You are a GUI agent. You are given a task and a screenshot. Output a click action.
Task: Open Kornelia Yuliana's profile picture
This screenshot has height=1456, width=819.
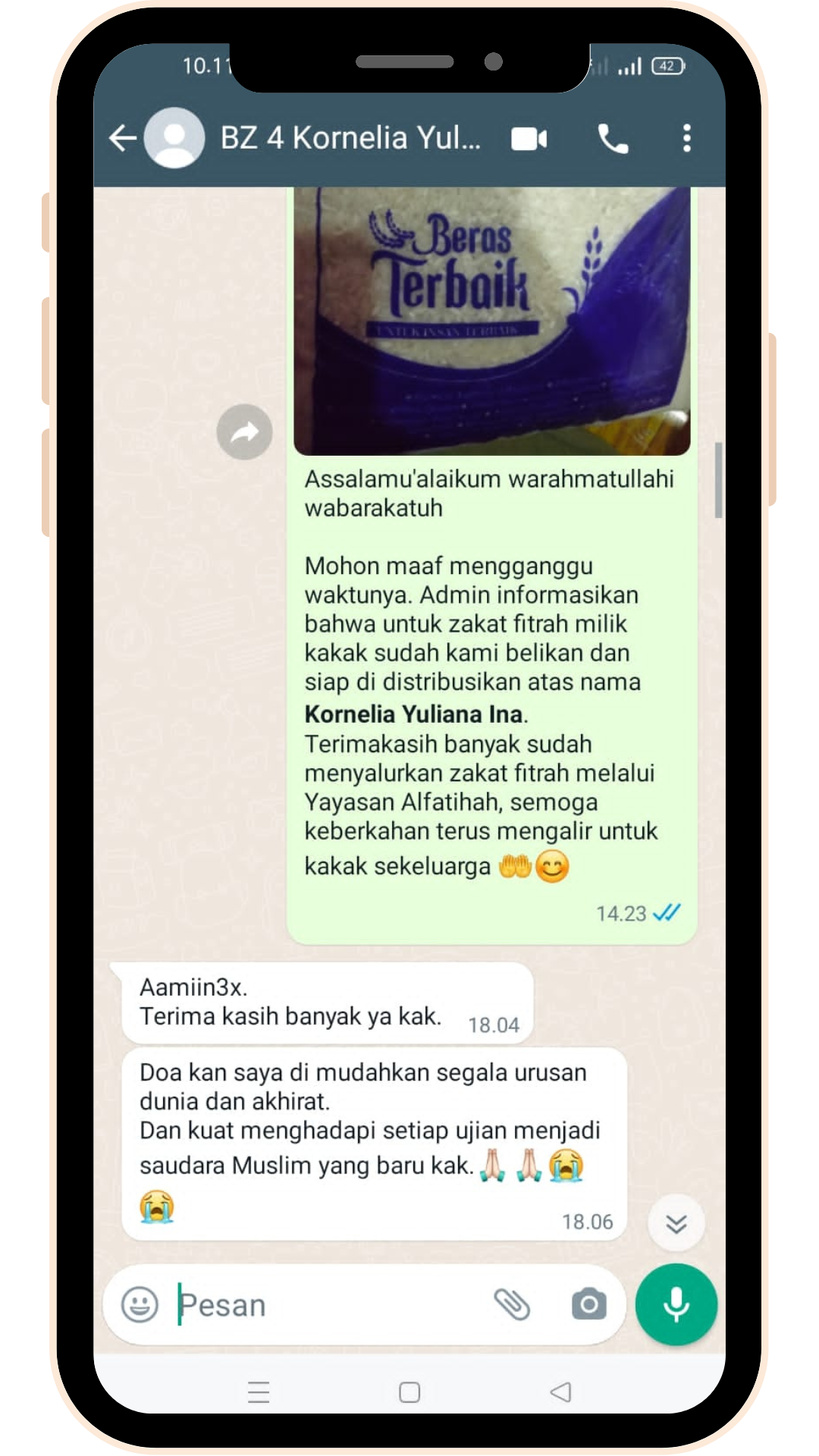click(x=174, y=138)
